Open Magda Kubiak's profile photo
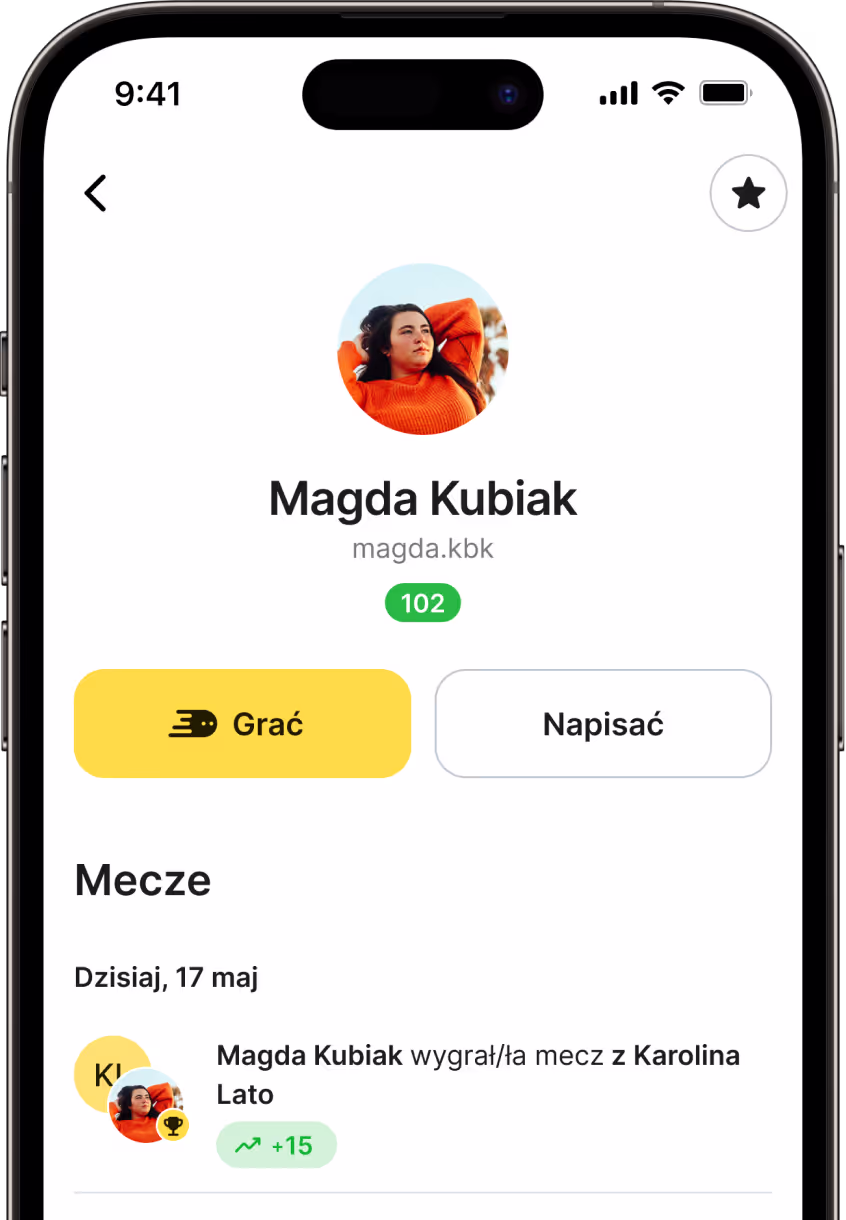This screenshot has height=1220, width=846. [423, 349]
